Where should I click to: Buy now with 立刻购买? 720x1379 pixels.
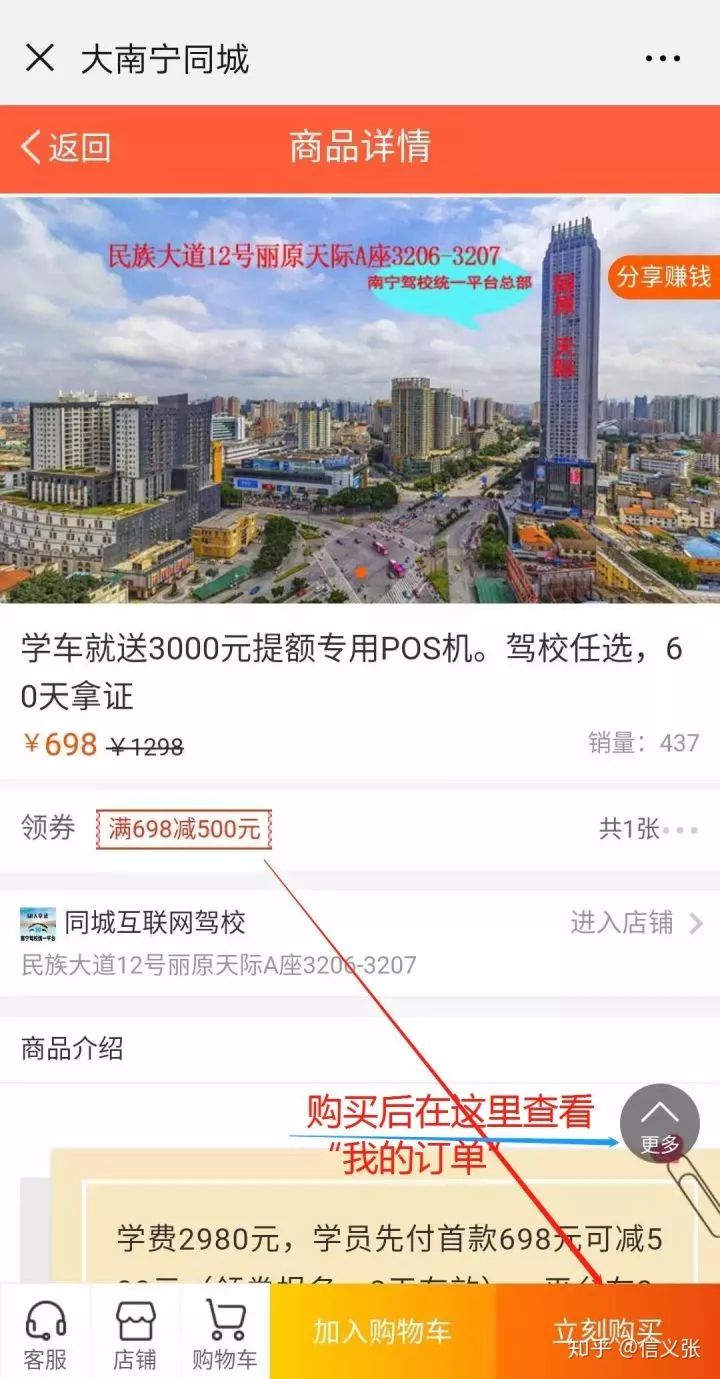click(x=608, y=1332)
